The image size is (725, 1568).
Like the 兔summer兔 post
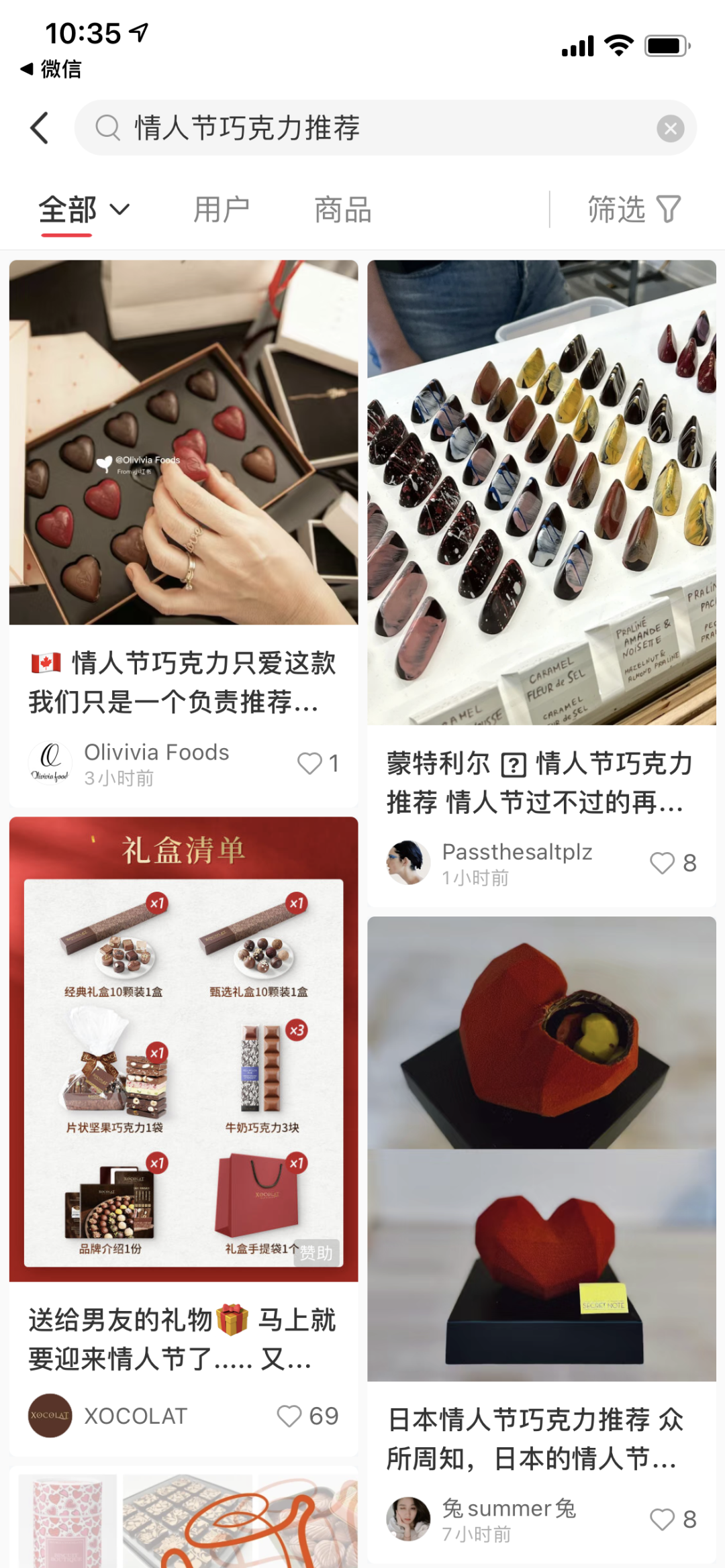663,1519
